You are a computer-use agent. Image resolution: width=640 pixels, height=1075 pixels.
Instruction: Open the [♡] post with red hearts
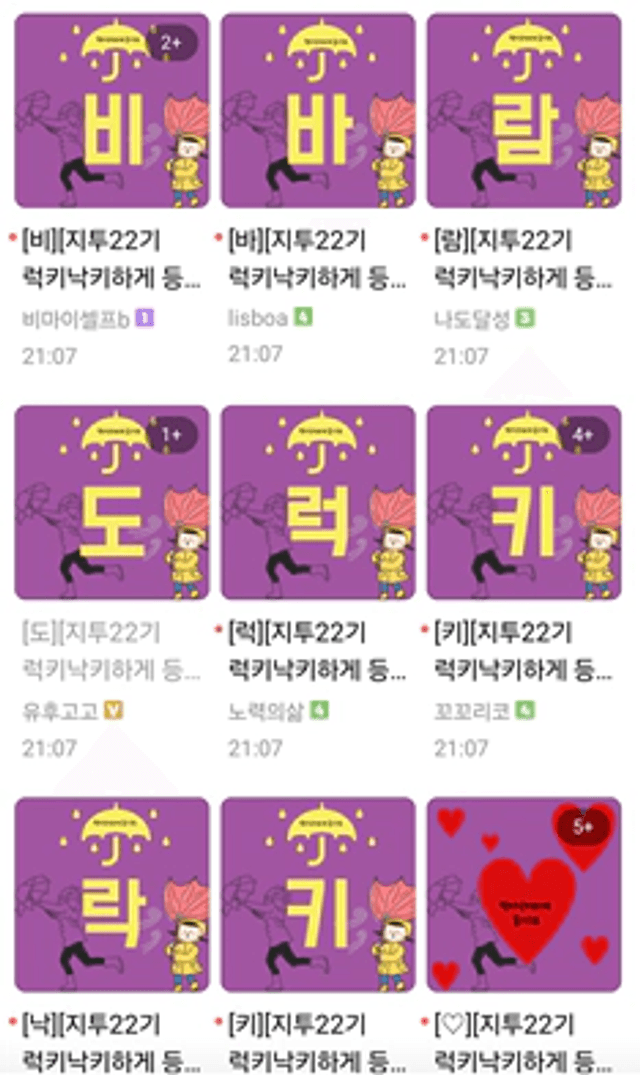(524, 894)
